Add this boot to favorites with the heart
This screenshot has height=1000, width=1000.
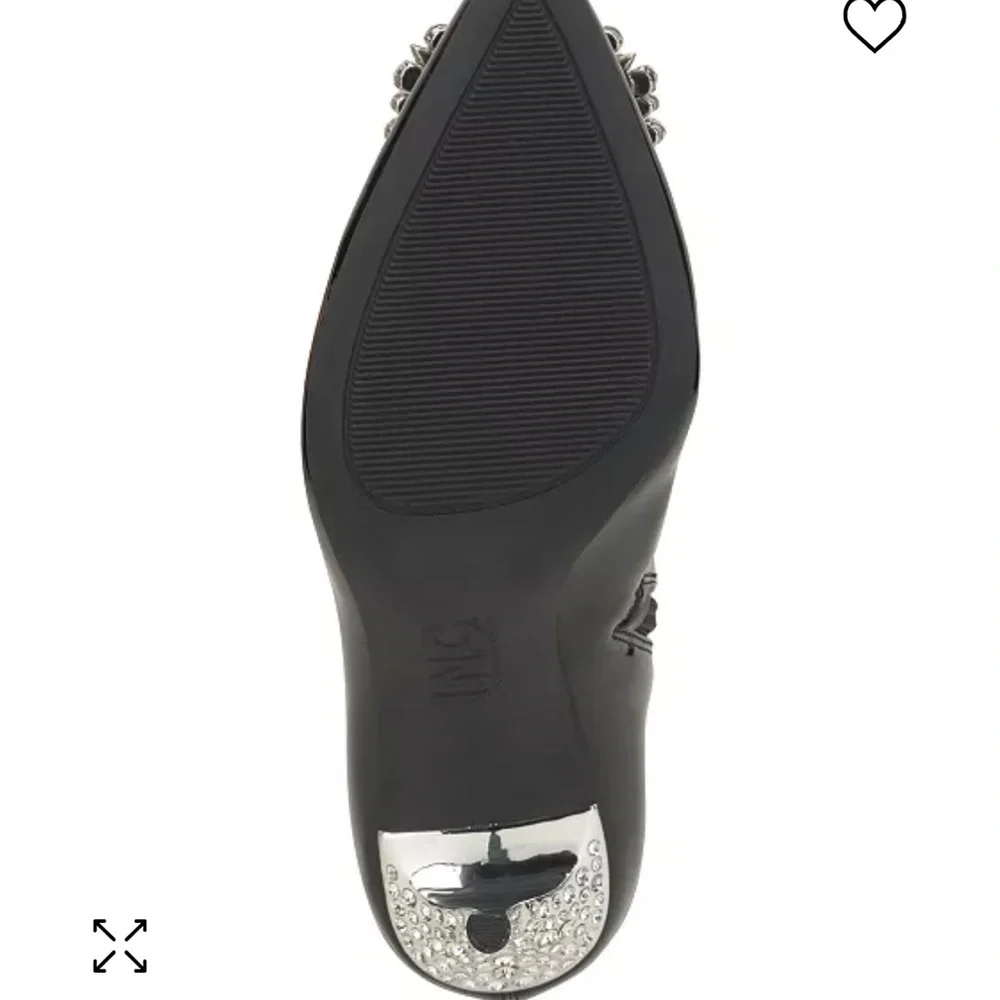pyautogui.click(x=874, y=24)
